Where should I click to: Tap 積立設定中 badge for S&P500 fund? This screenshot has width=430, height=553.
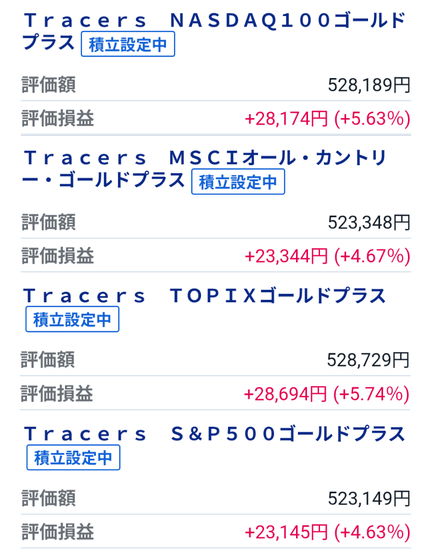(x=73, y=457)
